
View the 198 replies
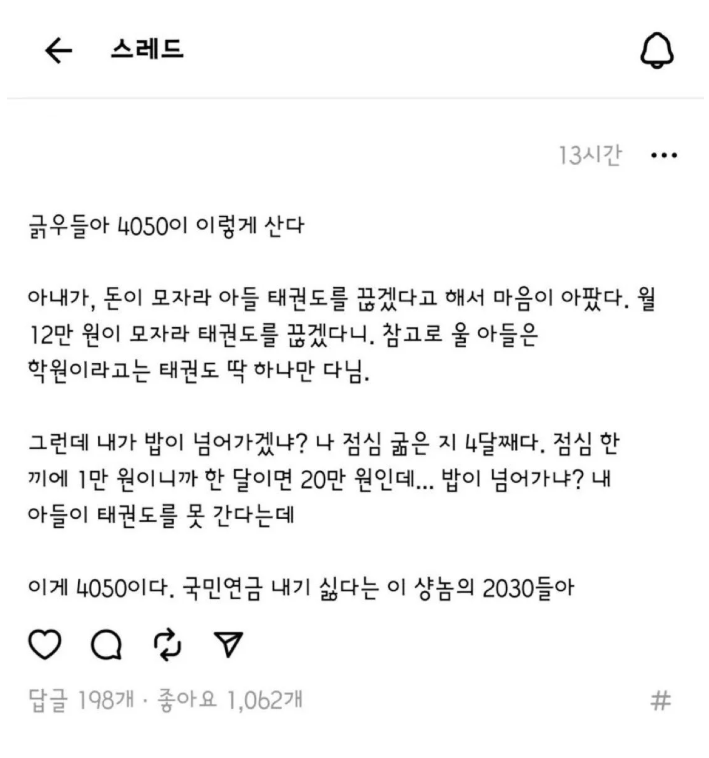78,700
